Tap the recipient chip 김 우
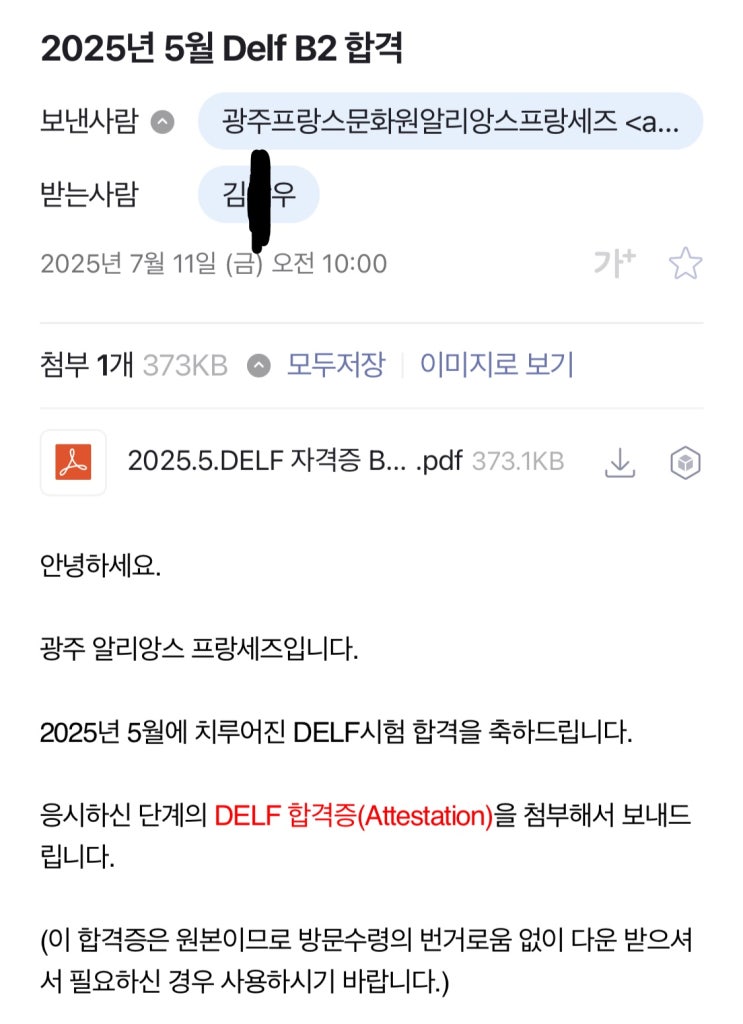The height and width of the screenshot is (1024, 743). point(259,194)
